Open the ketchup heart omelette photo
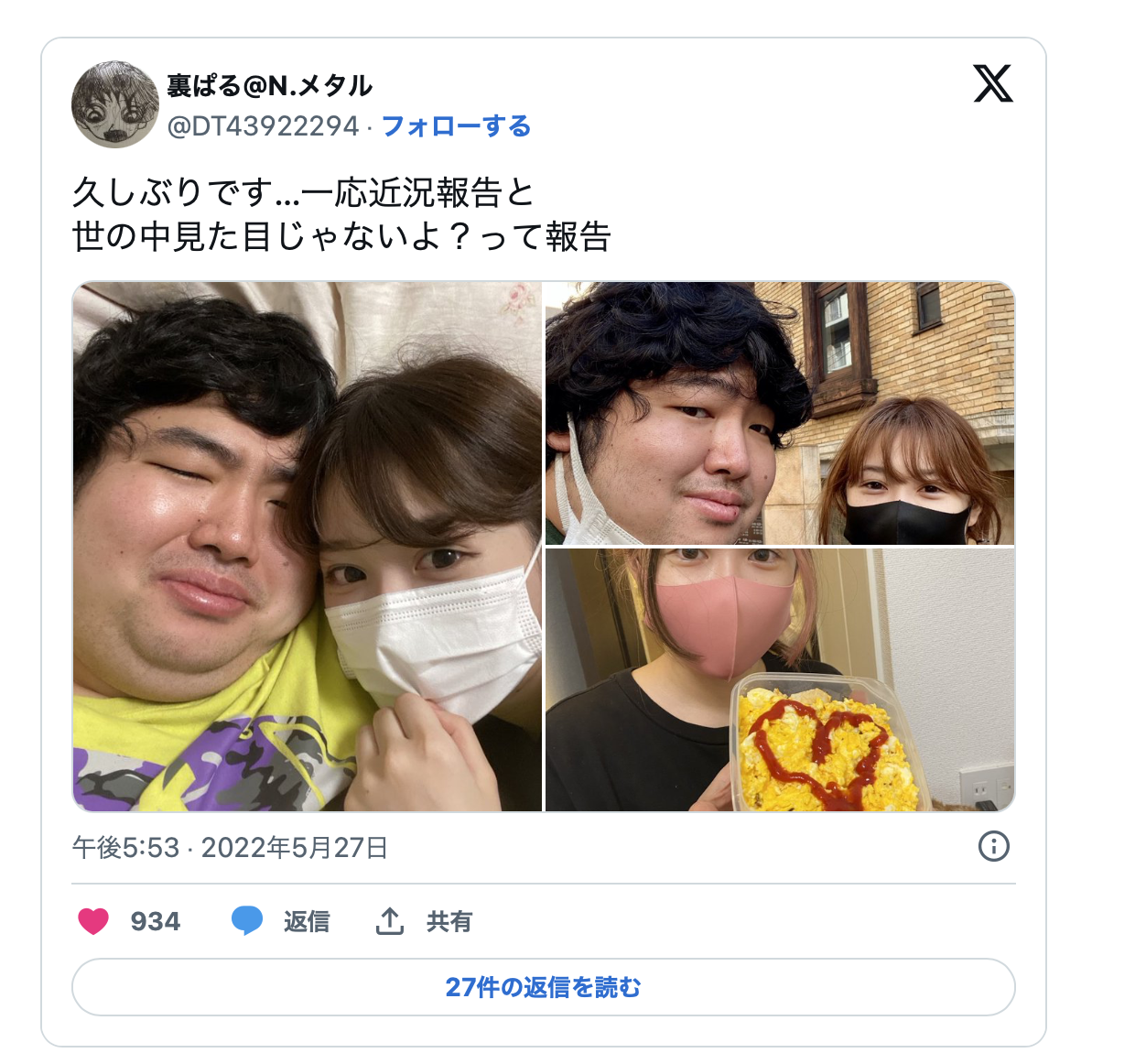Viewport: 1146px width, 1064px height. 780,680
